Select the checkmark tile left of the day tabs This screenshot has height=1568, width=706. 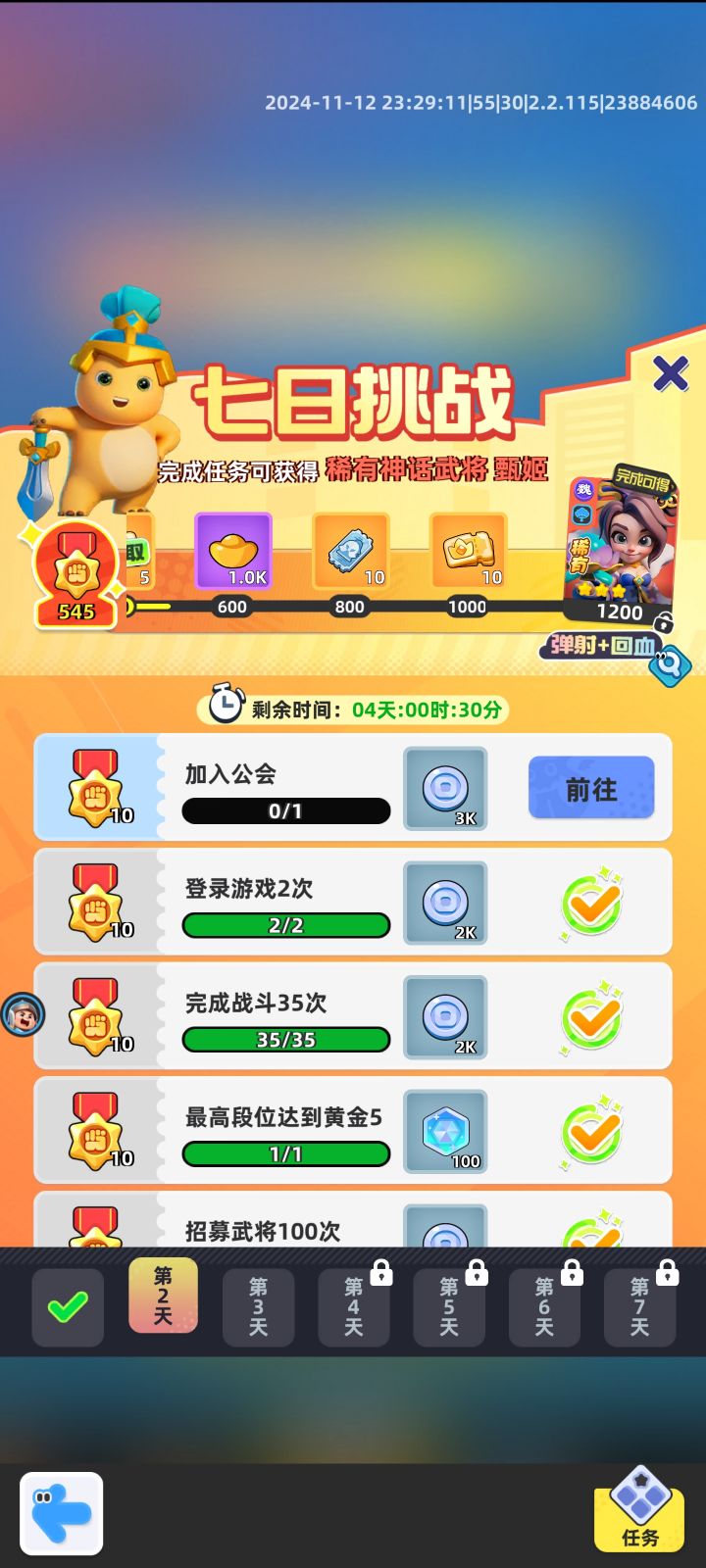click(67, 1306)
